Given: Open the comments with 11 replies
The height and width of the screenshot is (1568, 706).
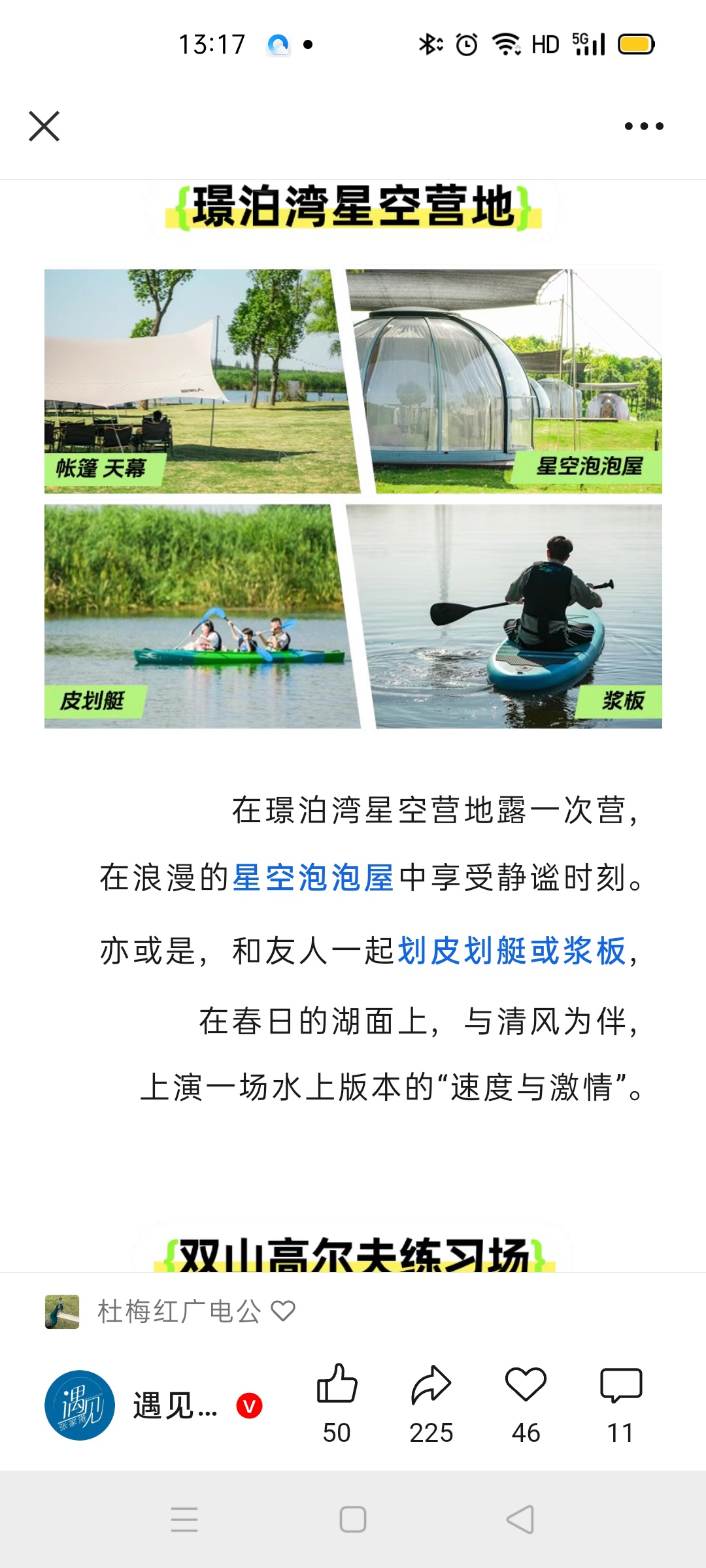Looking at the screenshot, I should pyautogui.click(x=620, y=1384).
